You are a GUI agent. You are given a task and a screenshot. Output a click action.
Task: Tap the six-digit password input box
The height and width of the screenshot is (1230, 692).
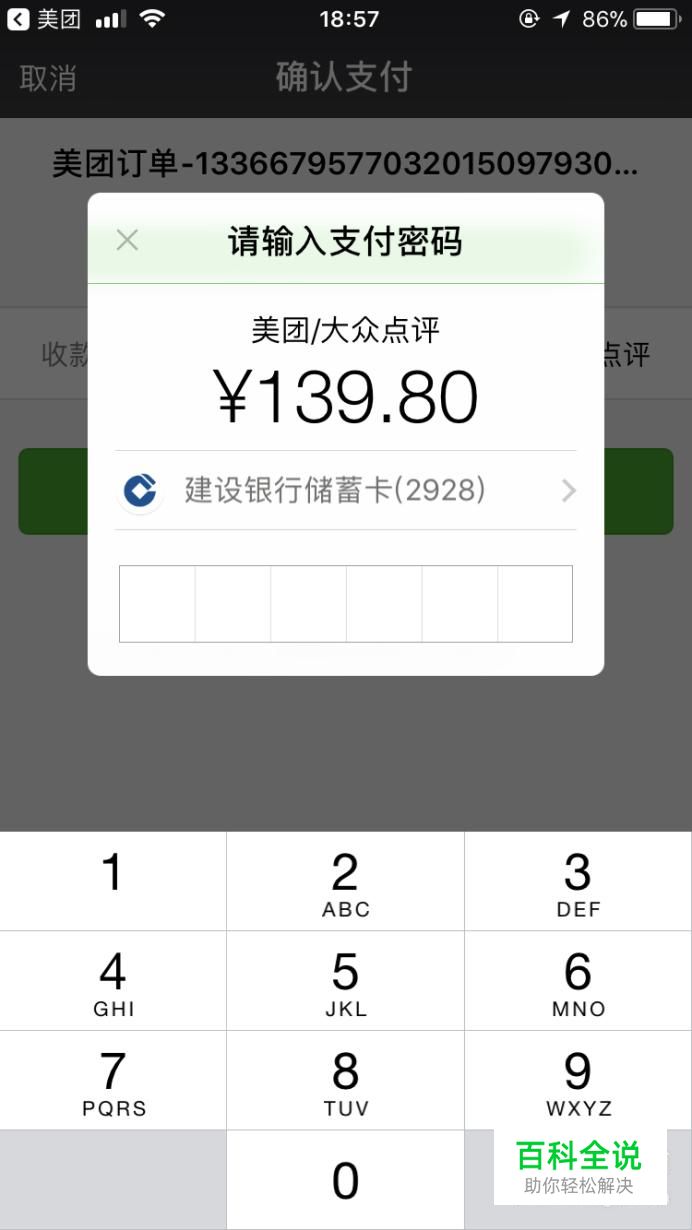click(346, 604)
